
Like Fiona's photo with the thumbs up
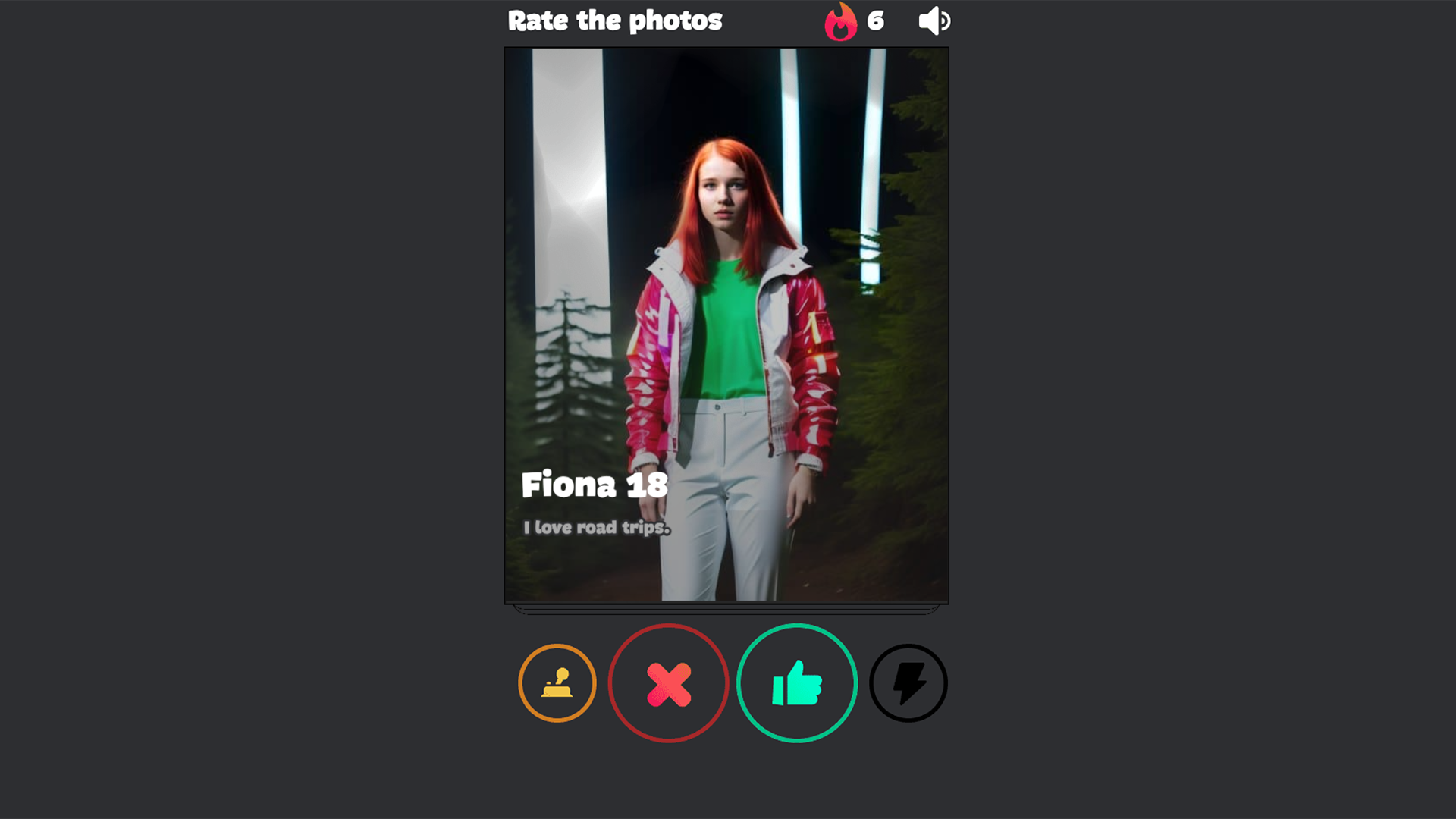(x=796, y=683)
